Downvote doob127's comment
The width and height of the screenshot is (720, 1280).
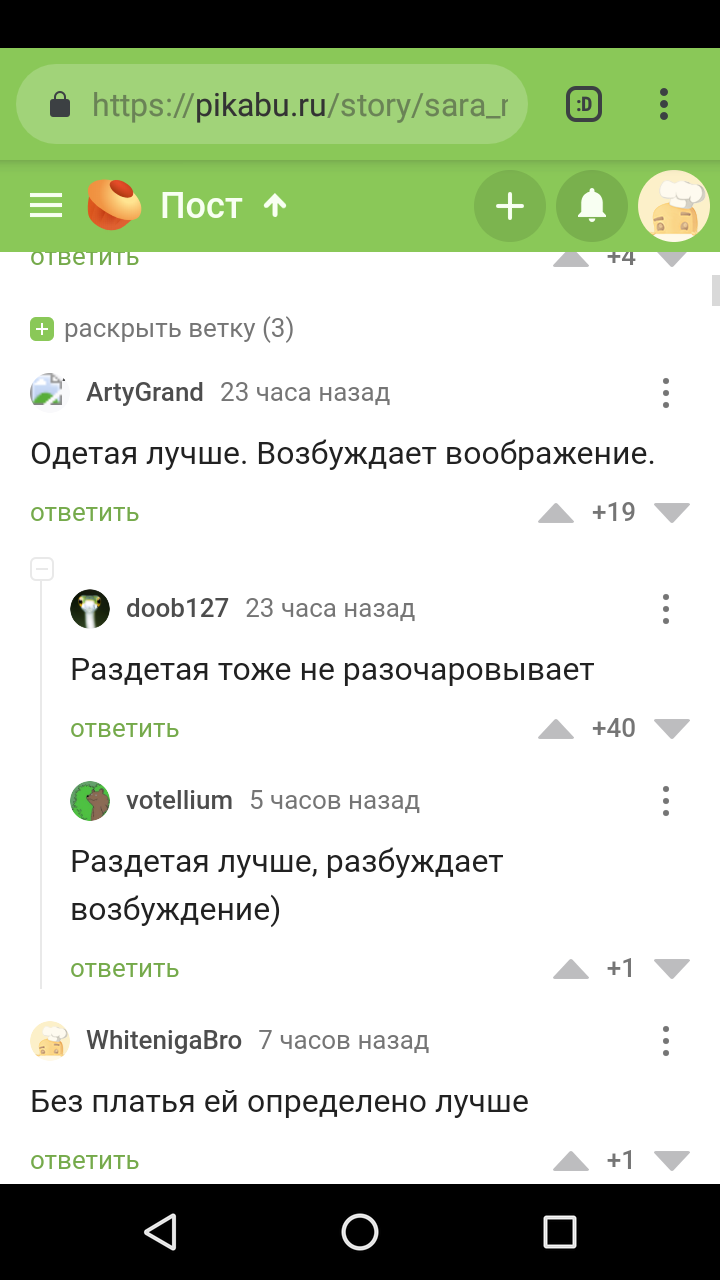pyautogui.click(x=672, y=728)
